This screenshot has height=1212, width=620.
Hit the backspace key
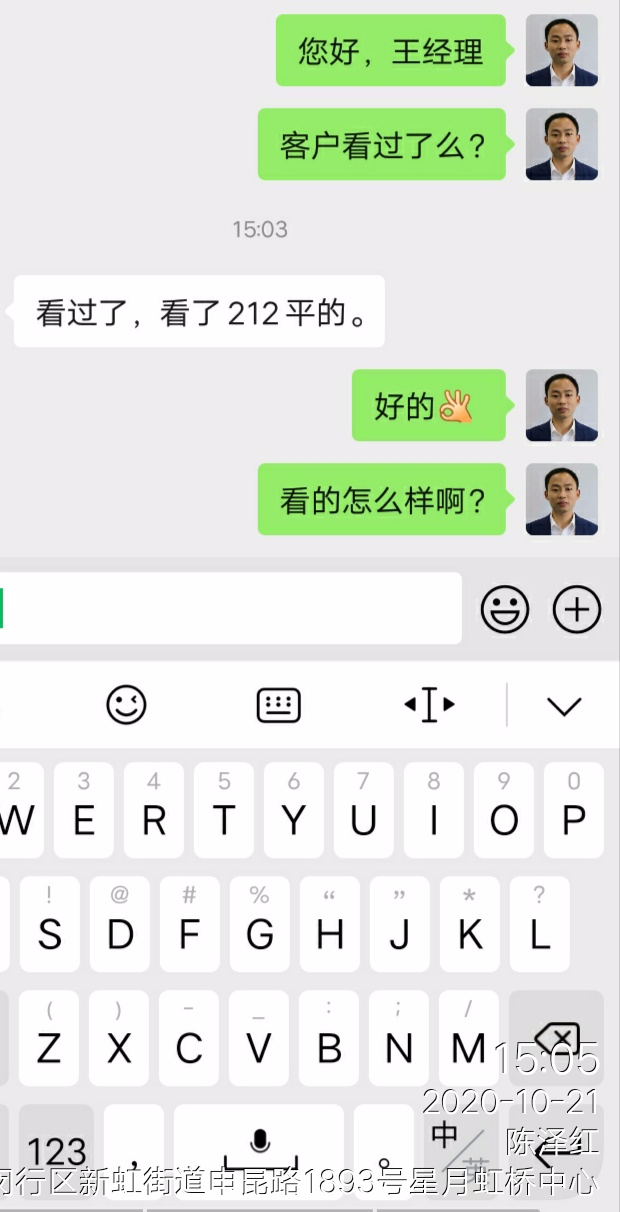556,1038
